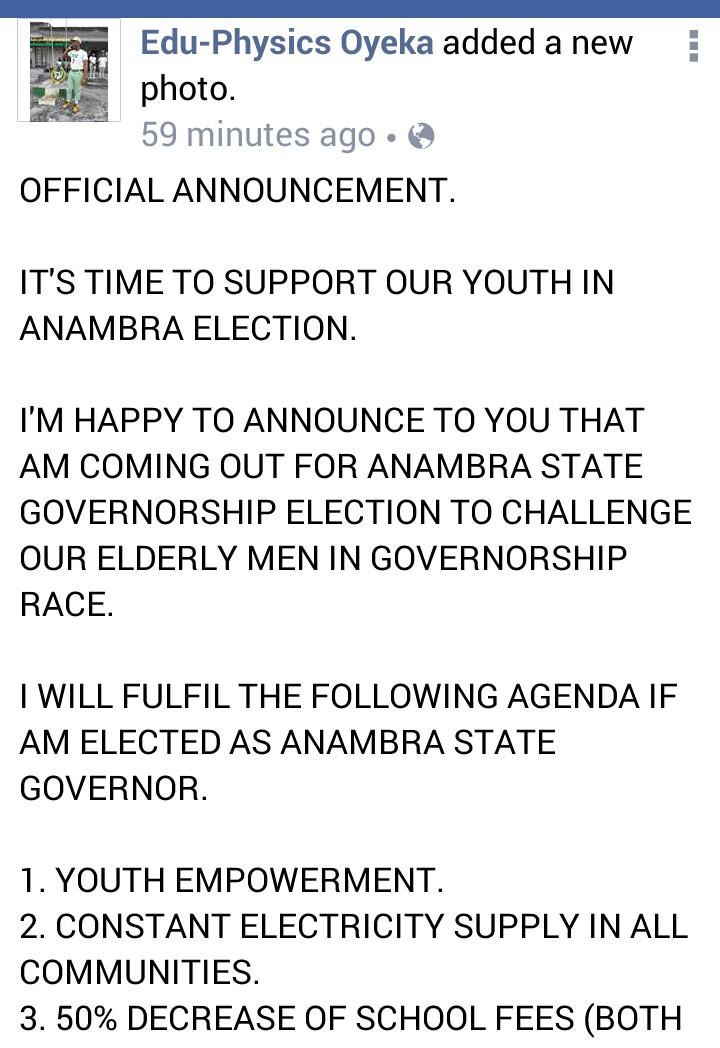Open the Edu-Physics Oyeka profile name link
This screenshot has height=1048, width=720.
point(287,43)
